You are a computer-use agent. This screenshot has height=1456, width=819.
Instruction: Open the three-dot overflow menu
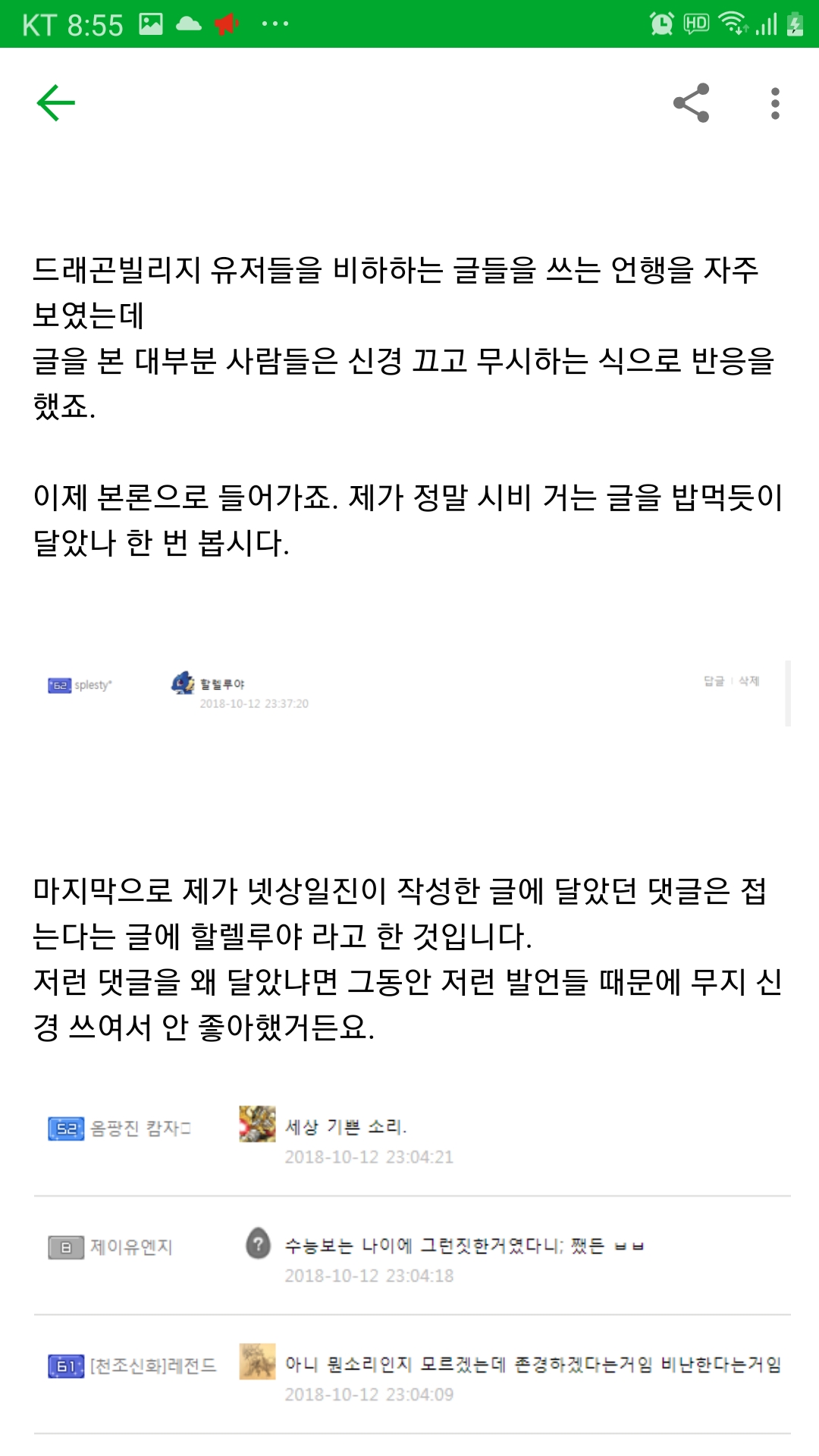click(774, 103)
